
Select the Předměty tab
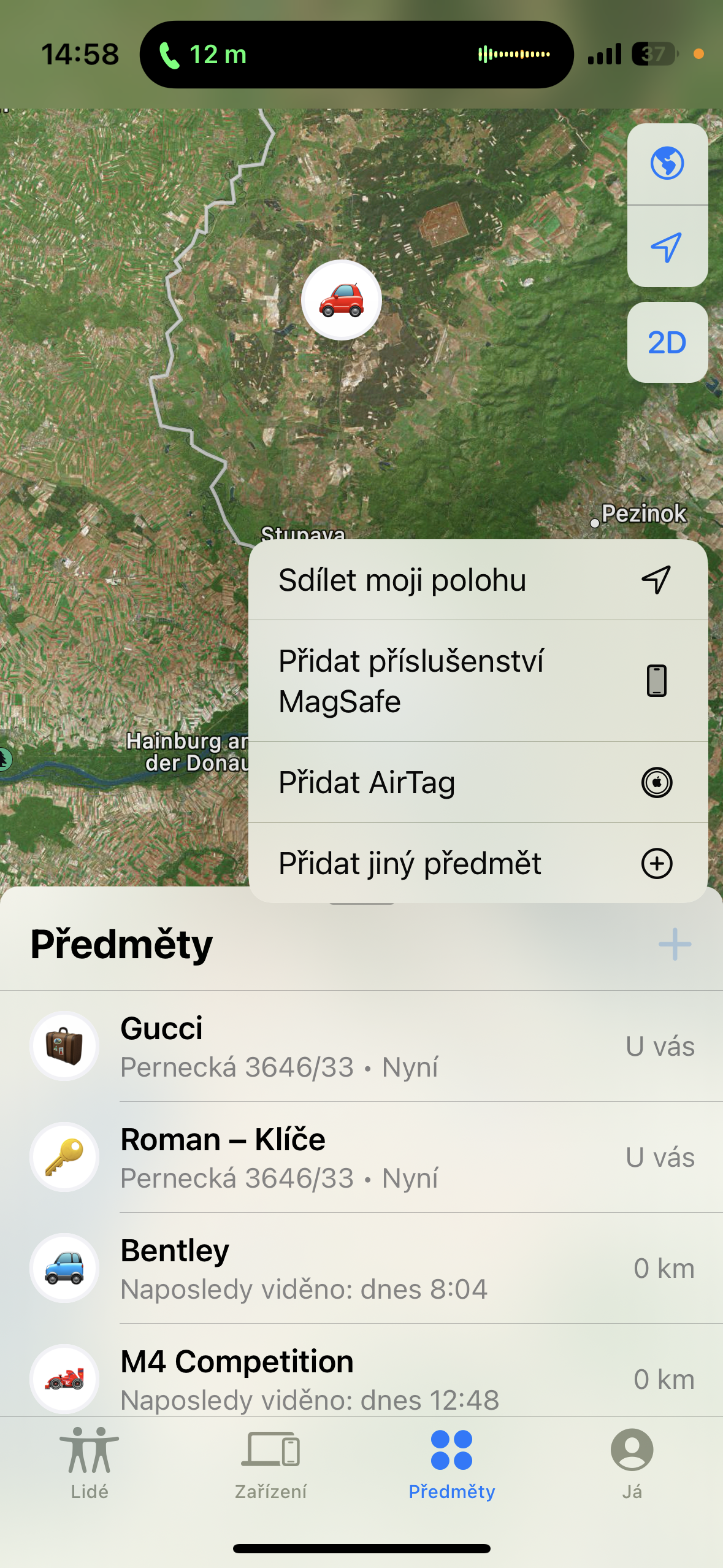click(x=452, y=1462)
